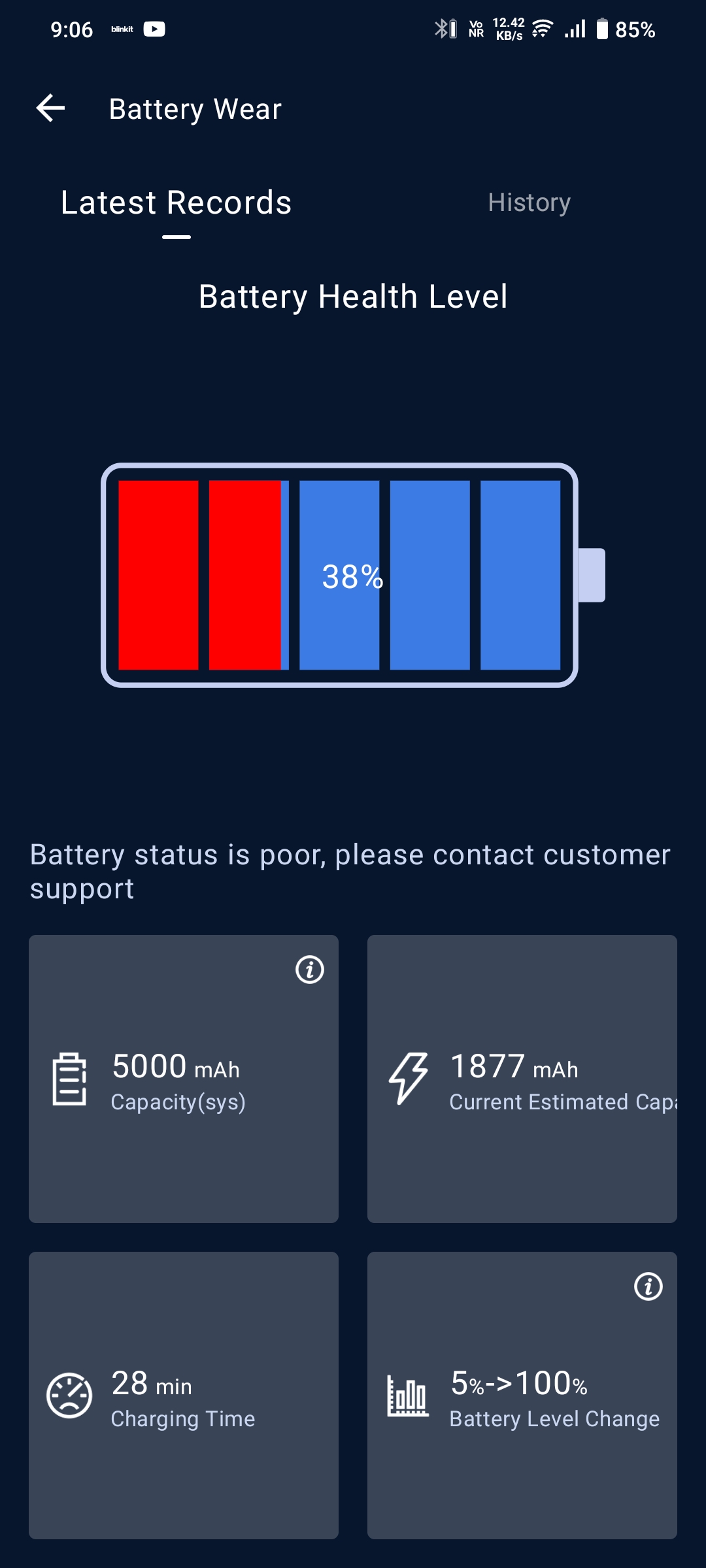Select the Latest Records tab
This screenshot has width=706, height=1568.
point(176,203)
